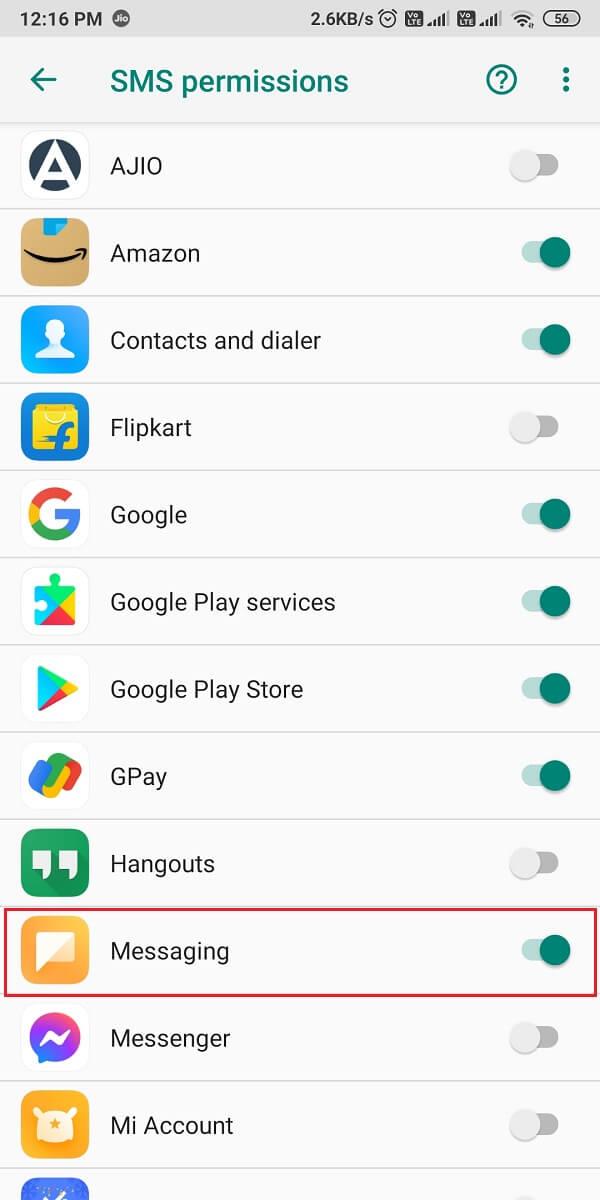The width and height of the screenshot is (600, 1200).
Task: Grant Messenger SMS permission
Action: pos(534,1038)
